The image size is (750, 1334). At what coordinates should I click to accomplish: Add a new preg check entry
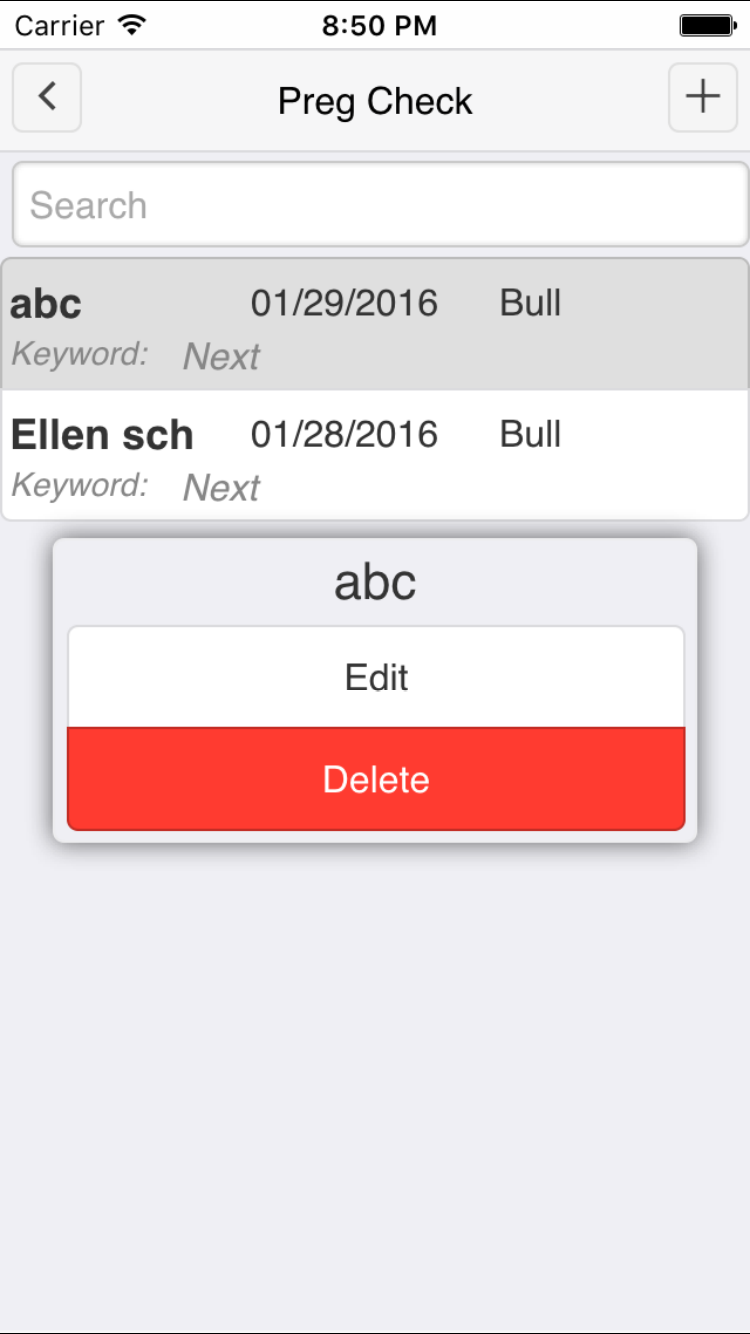(703, 97)
